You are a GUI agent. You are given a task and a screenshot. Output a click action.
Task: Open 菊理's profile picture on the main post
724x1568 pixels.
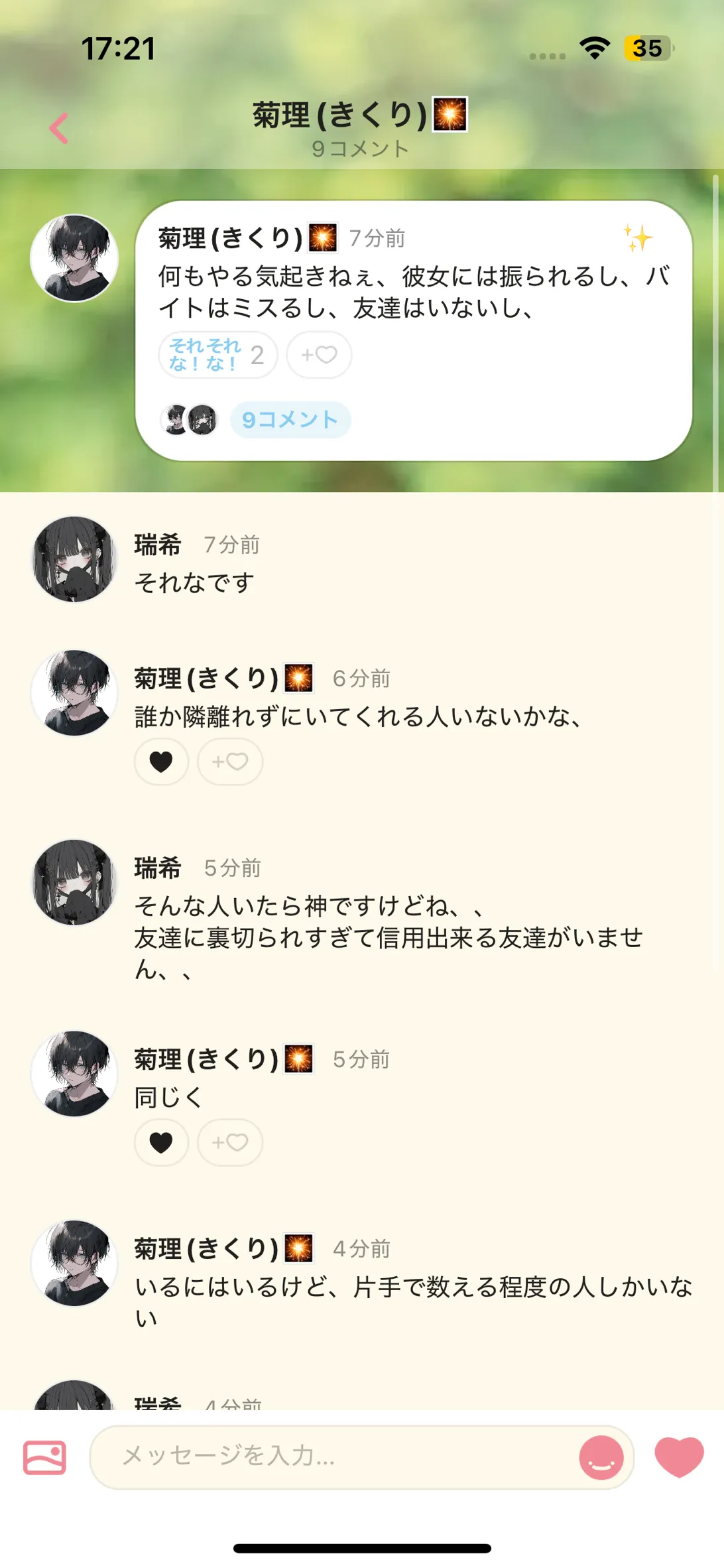(74, 258)
